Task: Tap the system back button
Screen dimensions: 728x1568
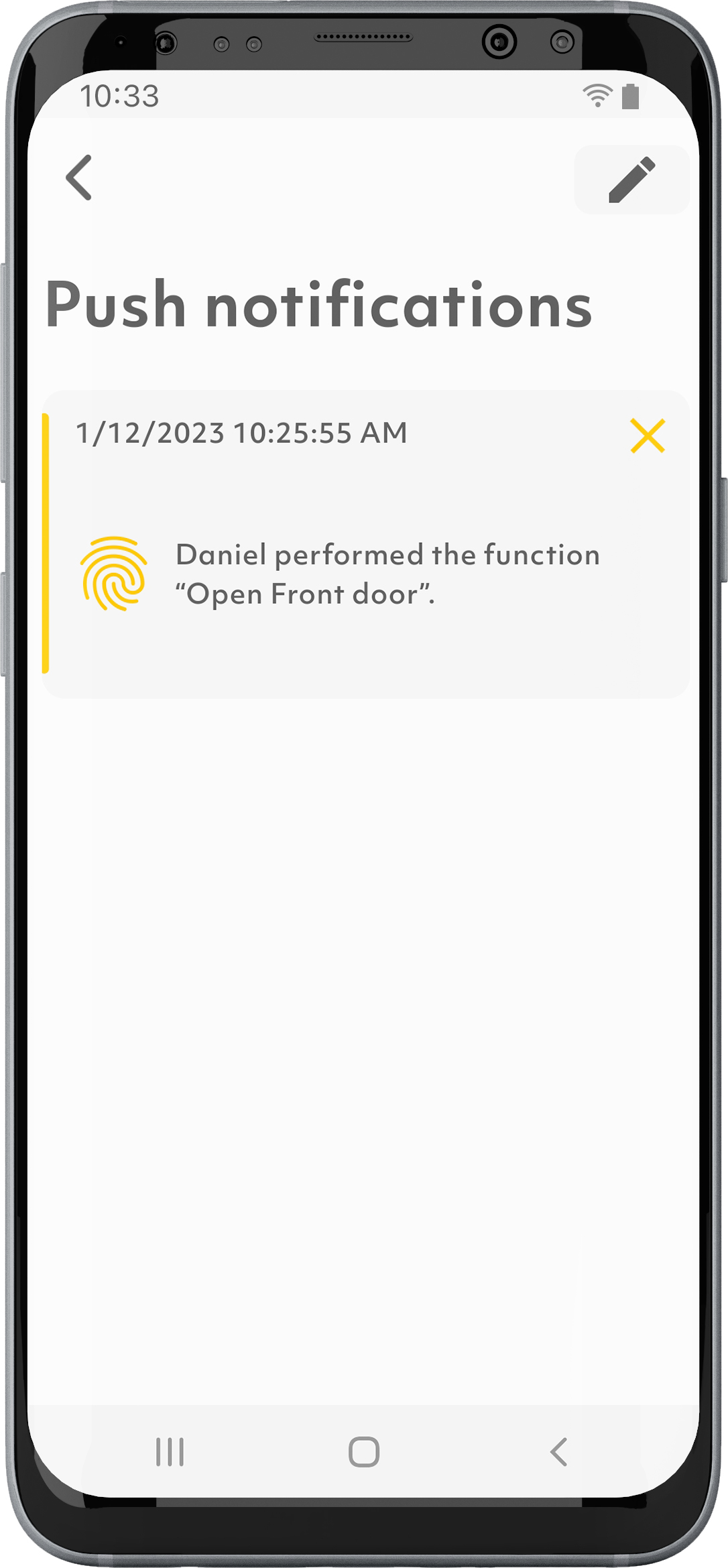Action: [x=558, y=1451]
